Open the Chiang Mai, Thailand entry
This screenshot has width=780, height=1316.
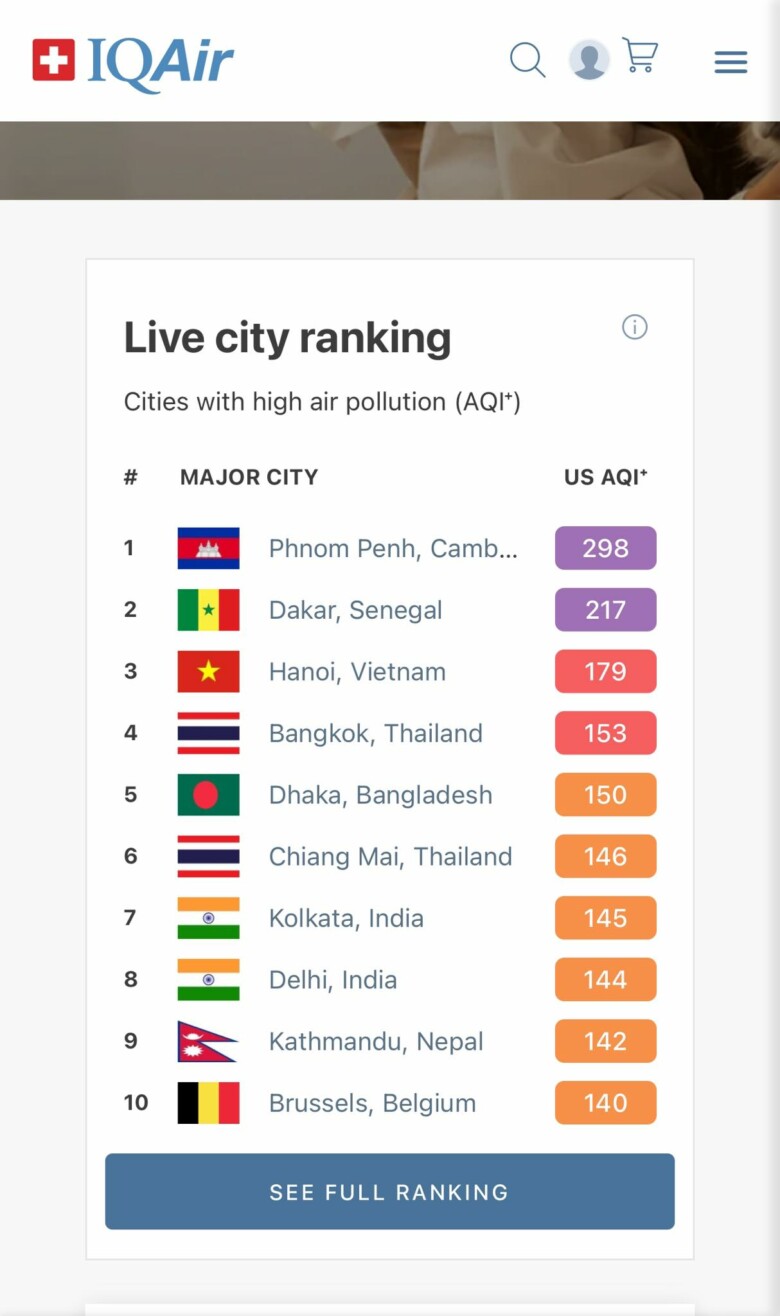pos(390,856)
